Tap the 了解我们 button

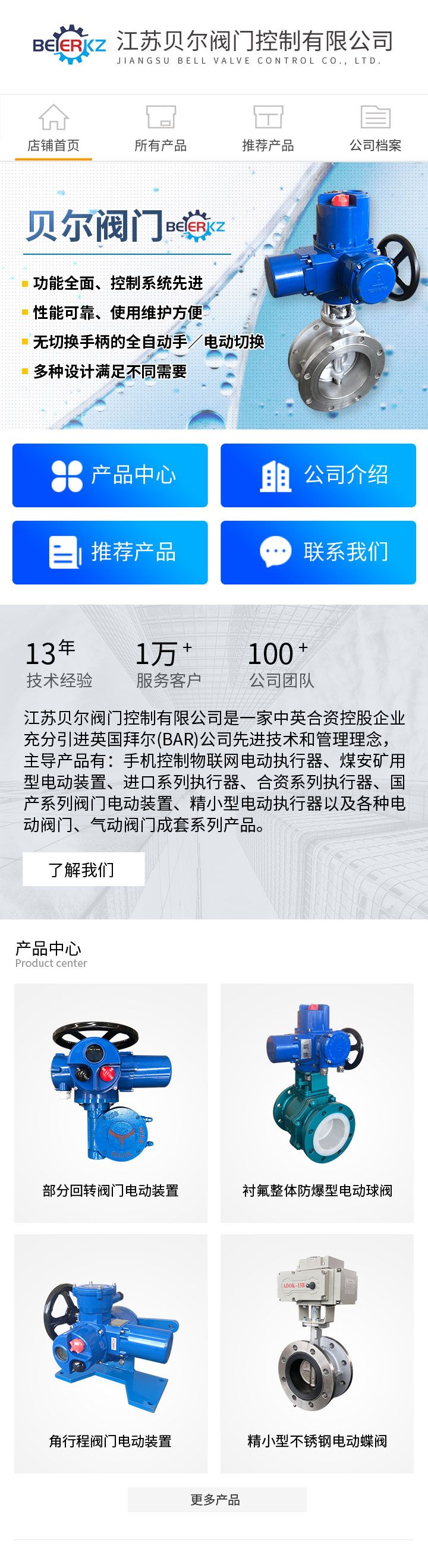[83, 869]
